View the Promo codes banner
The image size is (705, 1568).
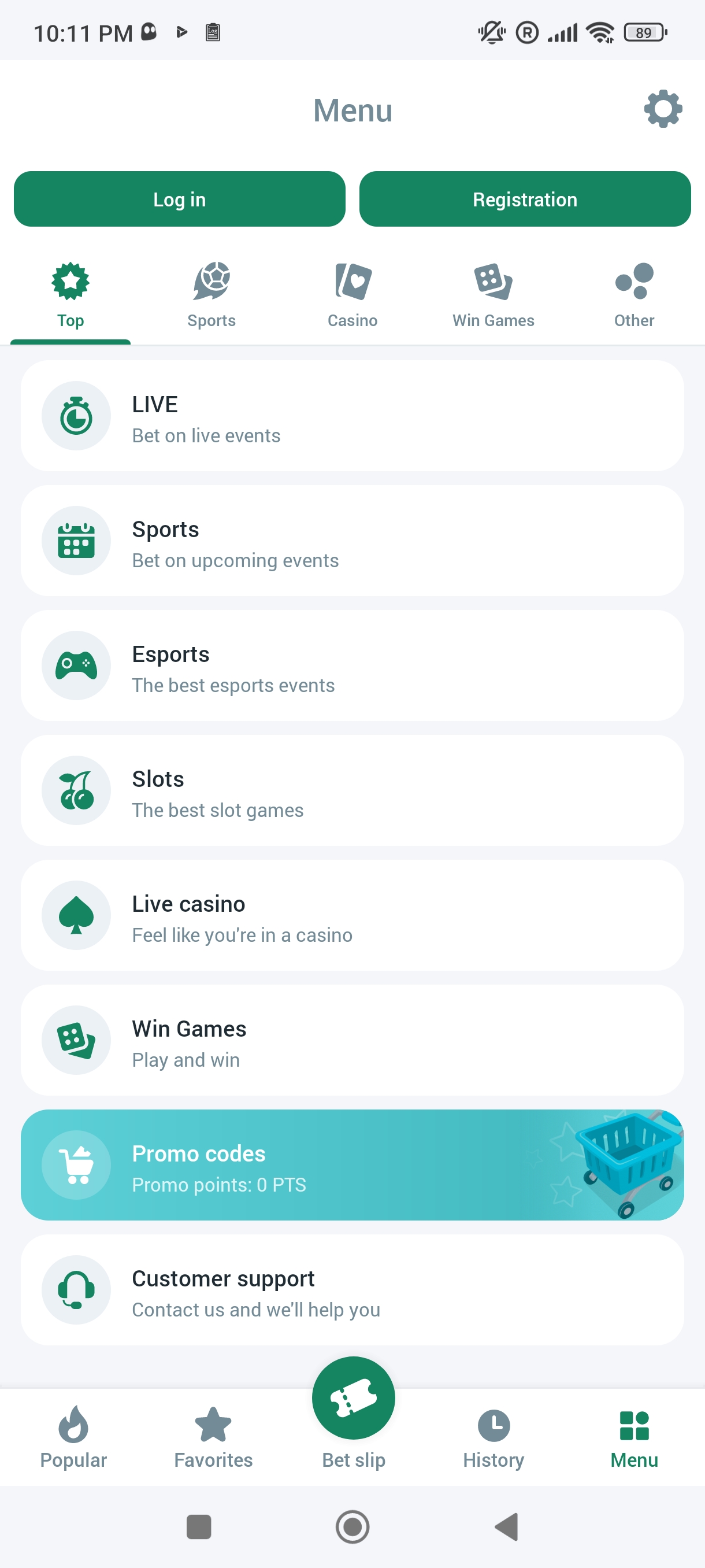[352, 1165]
